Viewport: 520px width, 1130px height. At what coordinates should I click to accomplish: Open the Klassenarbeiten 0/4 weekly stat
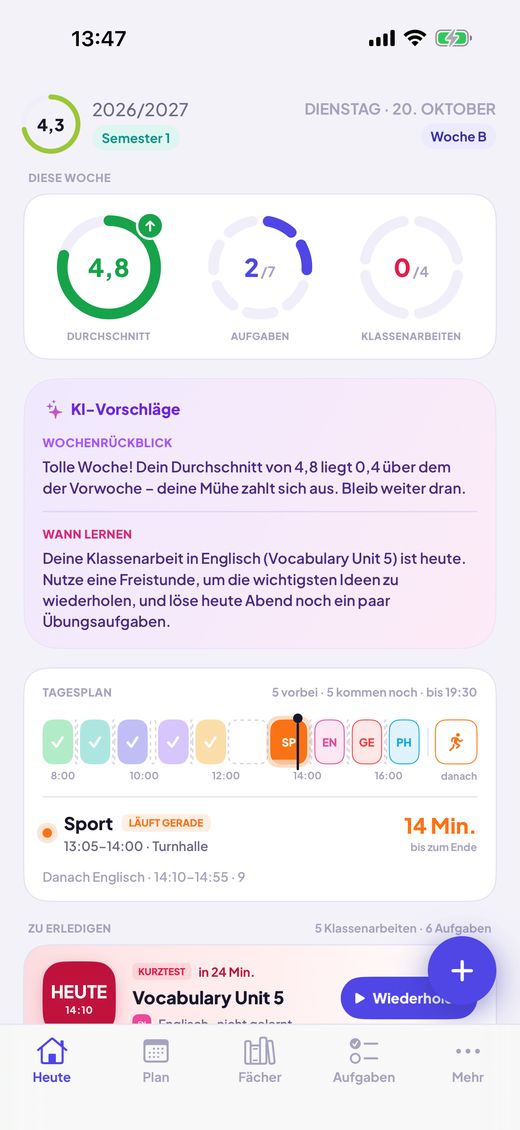pos(411,277)
